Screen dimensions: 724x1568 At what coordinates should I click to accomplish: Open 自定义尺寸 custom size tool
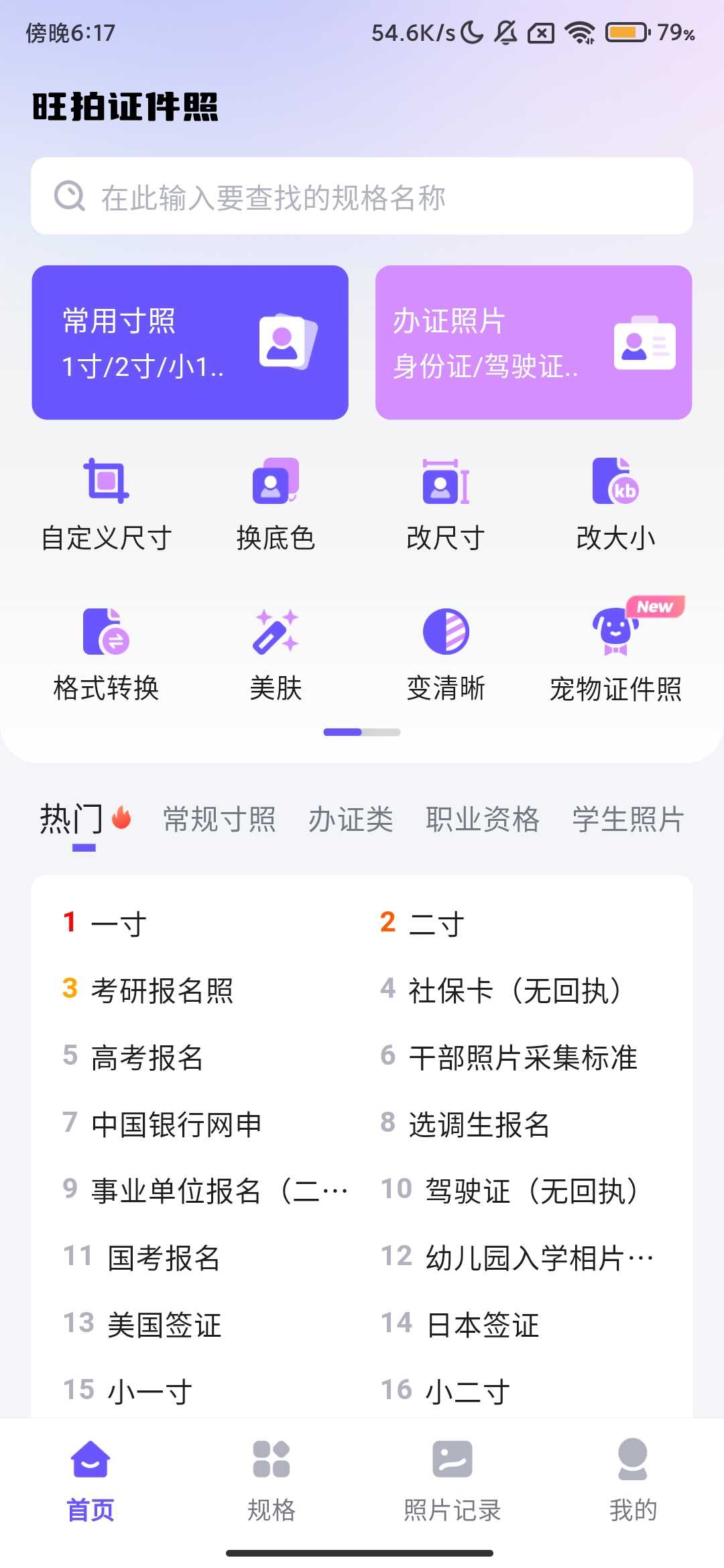(x=107, y=504)
